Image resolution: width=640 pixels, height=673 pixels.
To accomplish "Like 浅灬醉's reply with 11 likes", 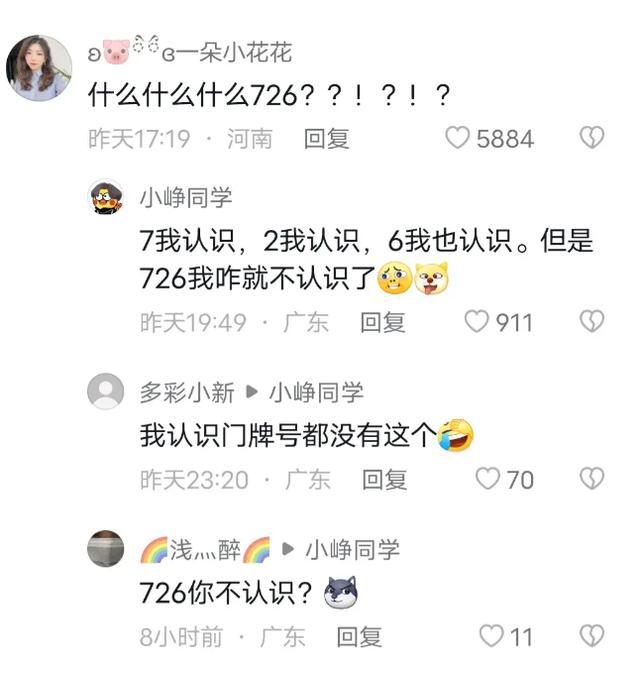I will tap(491, 636).
